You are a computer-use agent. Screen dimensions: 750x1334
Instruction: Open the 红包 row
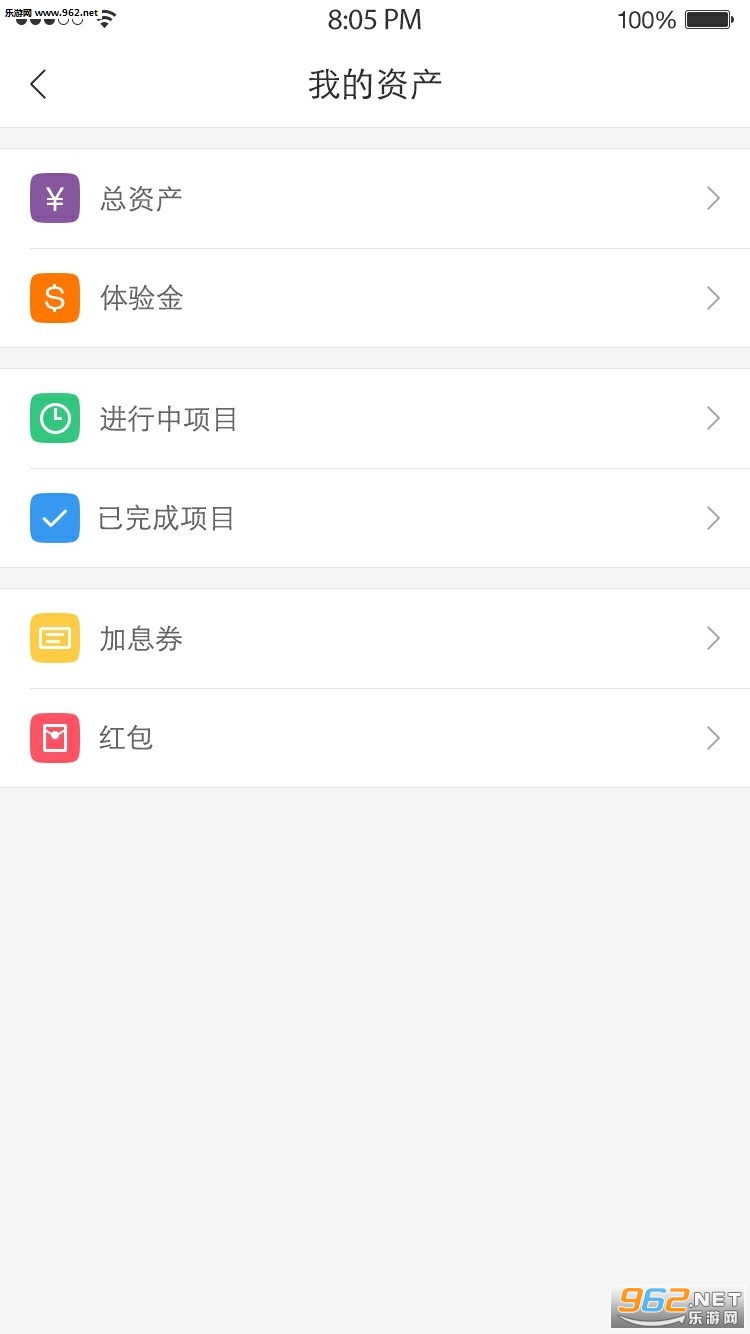(375, 738)
